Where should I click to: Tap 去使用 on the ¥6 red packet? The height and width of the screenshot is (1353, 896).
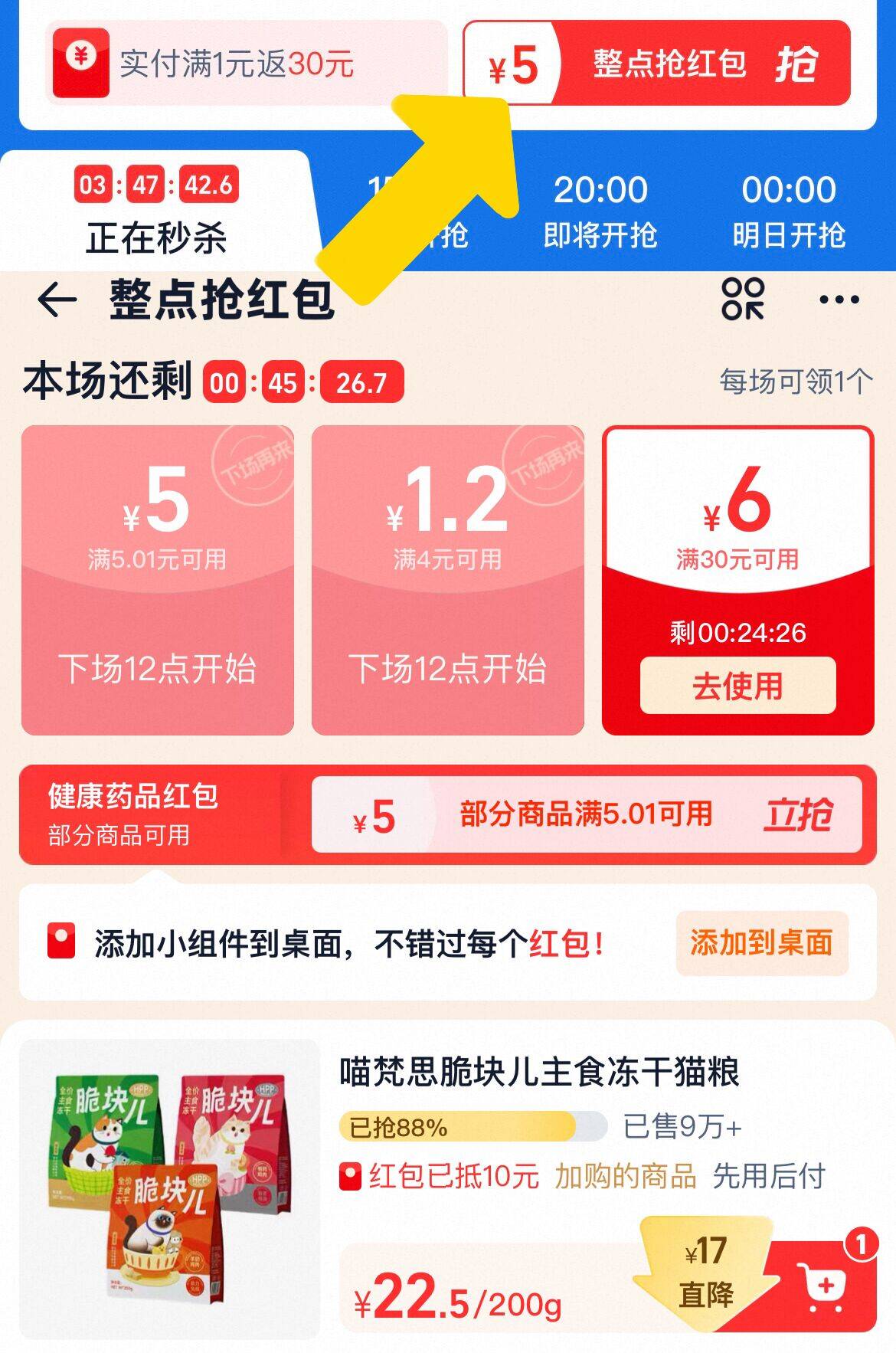pyautogui.click(x=738, y=686)
